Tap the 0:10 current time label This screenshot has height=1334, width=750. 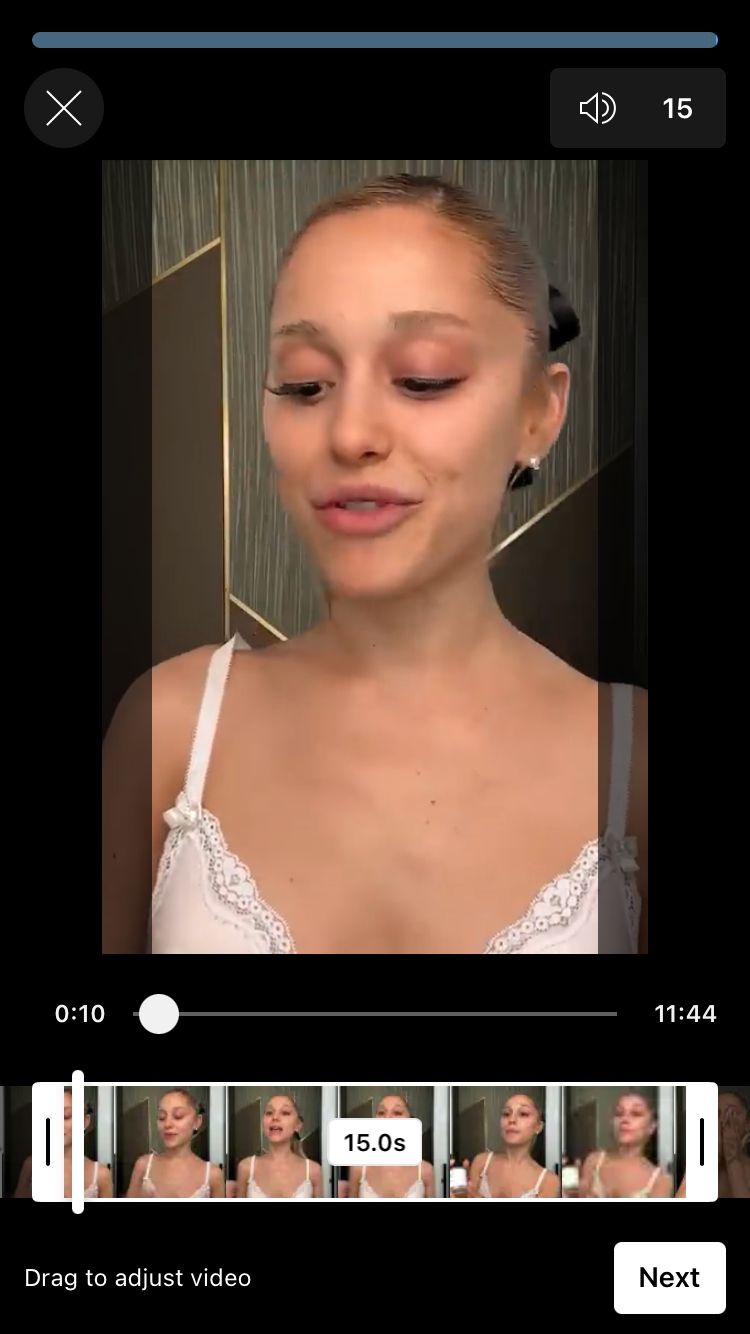(80, 1013)
